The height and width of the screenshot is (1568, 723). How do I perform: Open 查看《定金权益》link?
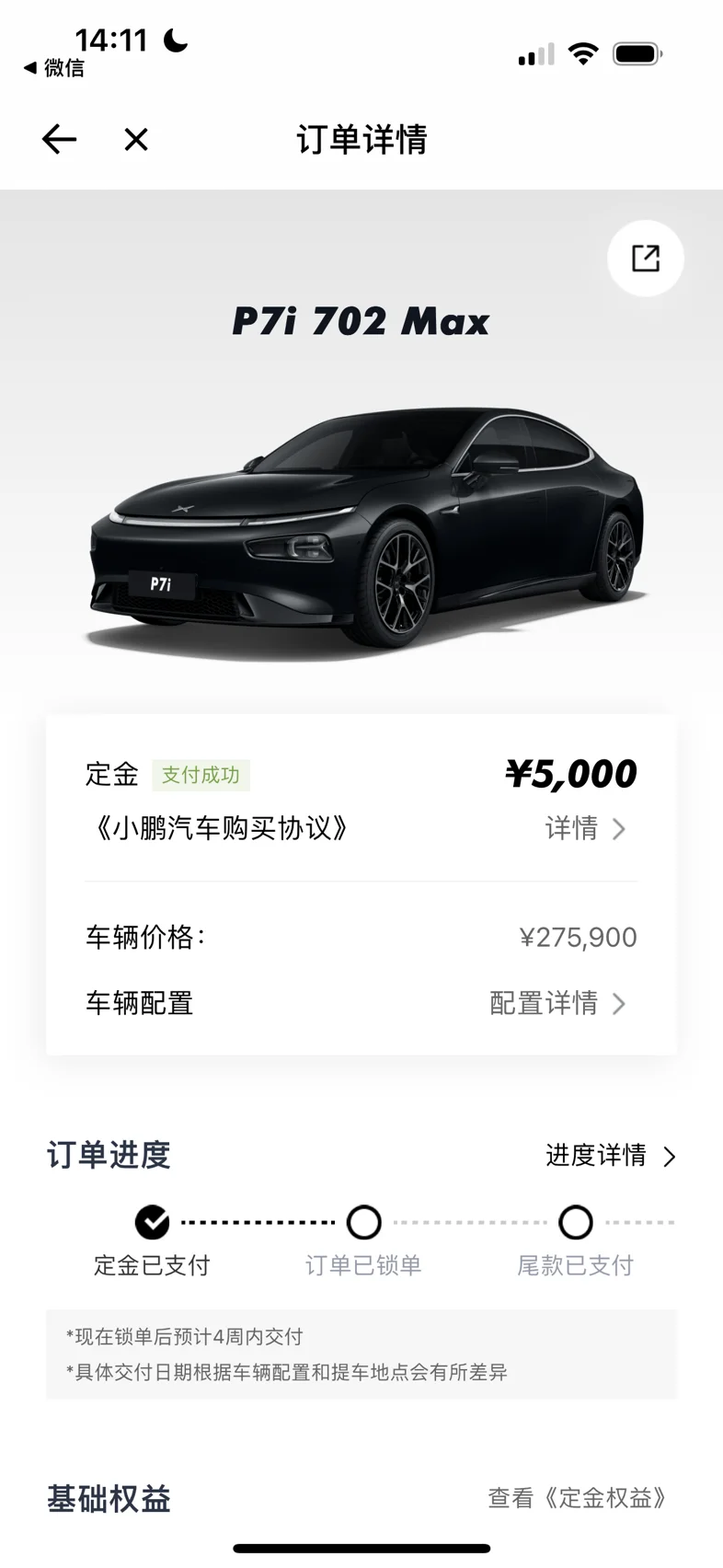[578, 1498]
